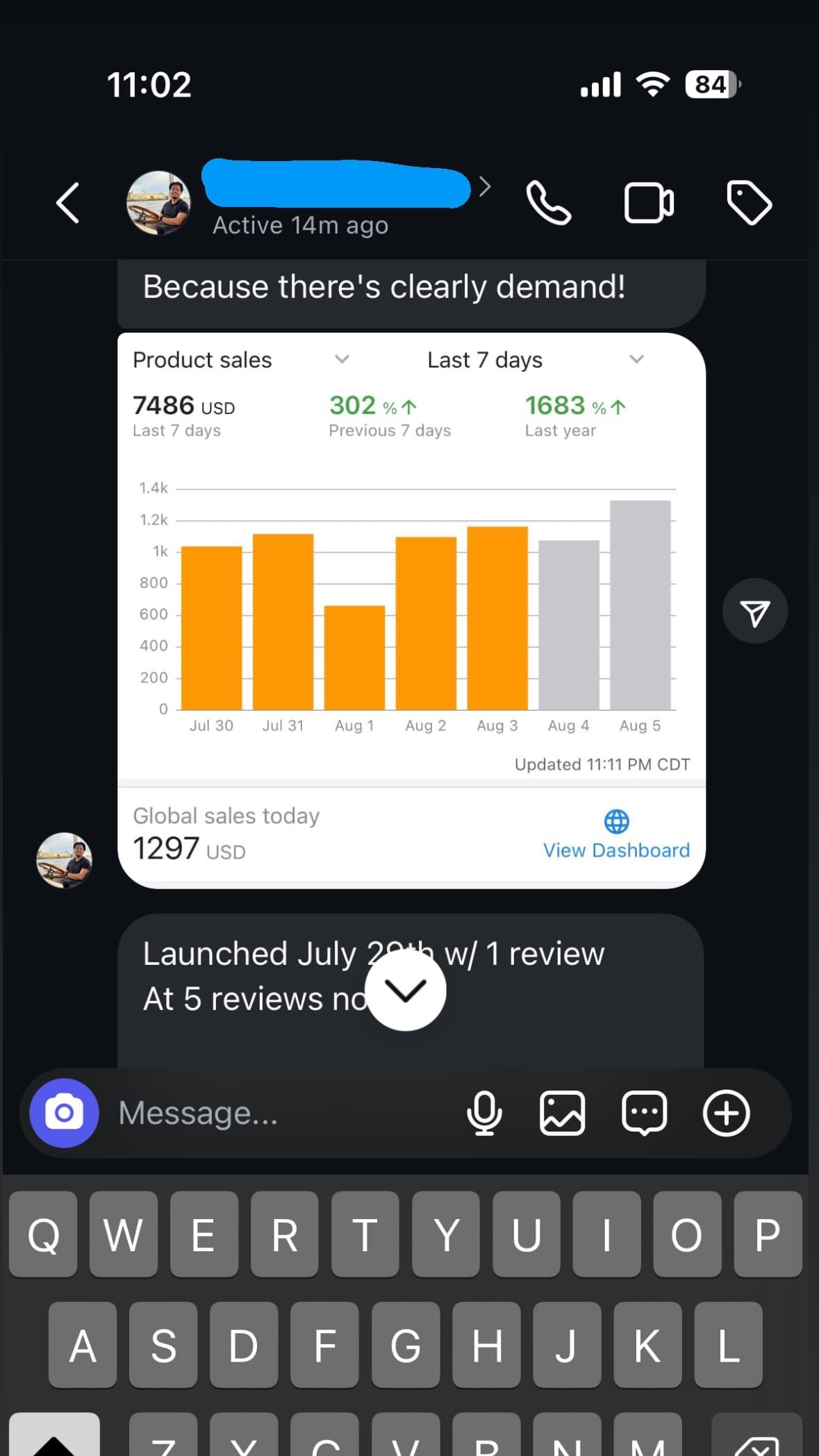This screenshot has height=1456, width=819.
Task: Go back to the inbox
Action: tap(68, 204)
